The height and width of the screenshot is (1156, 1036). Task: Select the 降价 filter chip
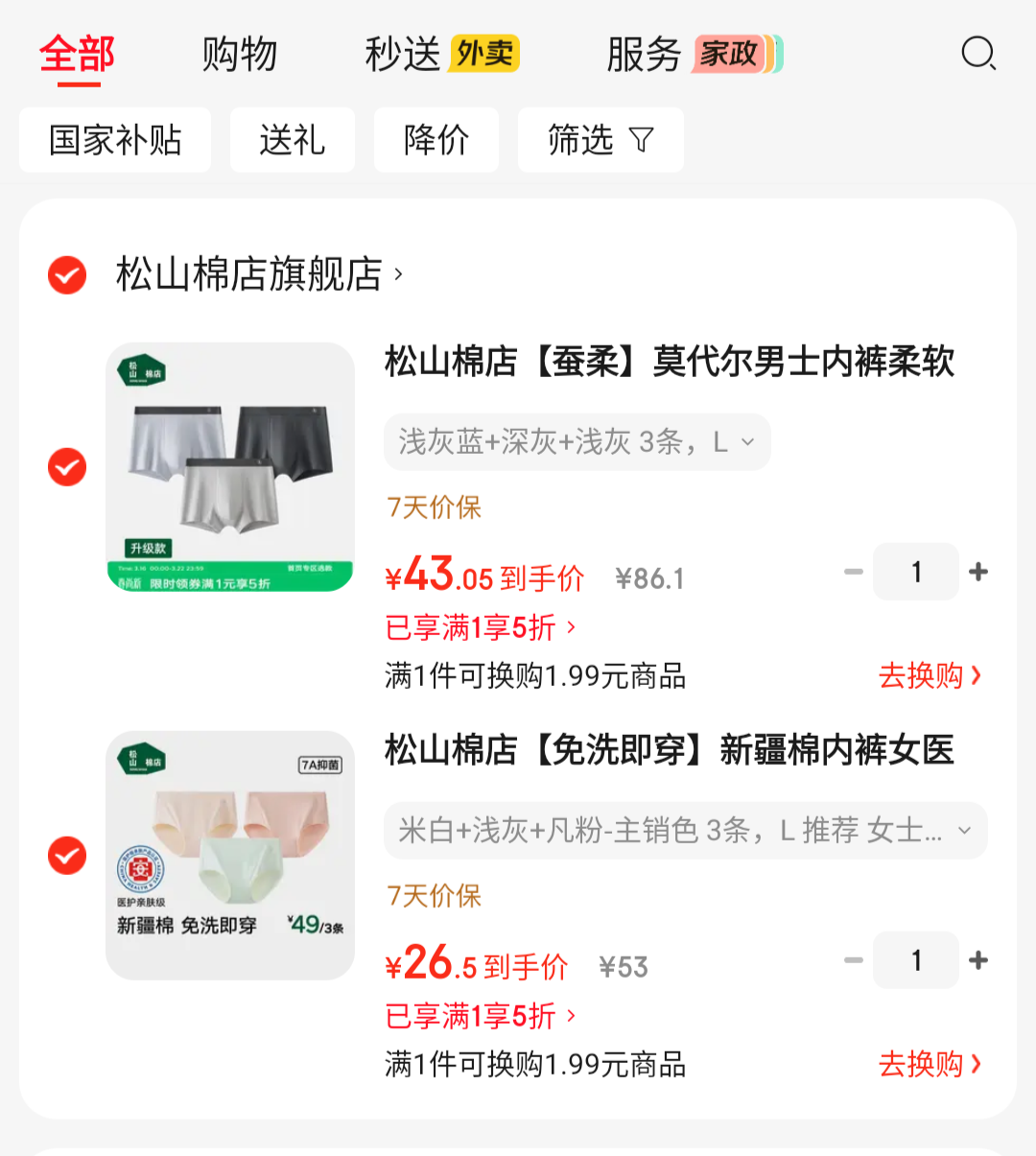tap(436, 140)
